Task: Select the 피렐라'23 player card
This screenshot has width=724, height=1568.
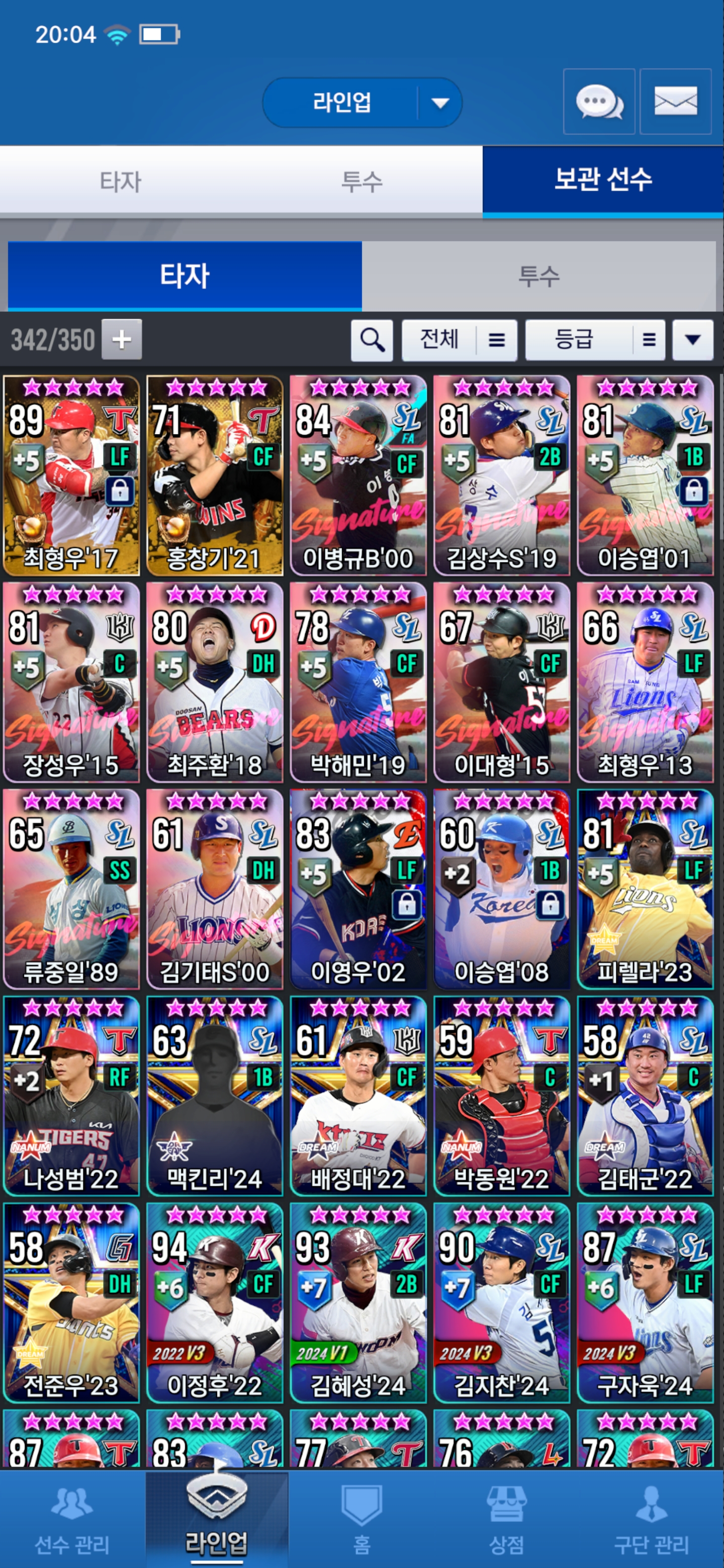Action: [645, 890]
